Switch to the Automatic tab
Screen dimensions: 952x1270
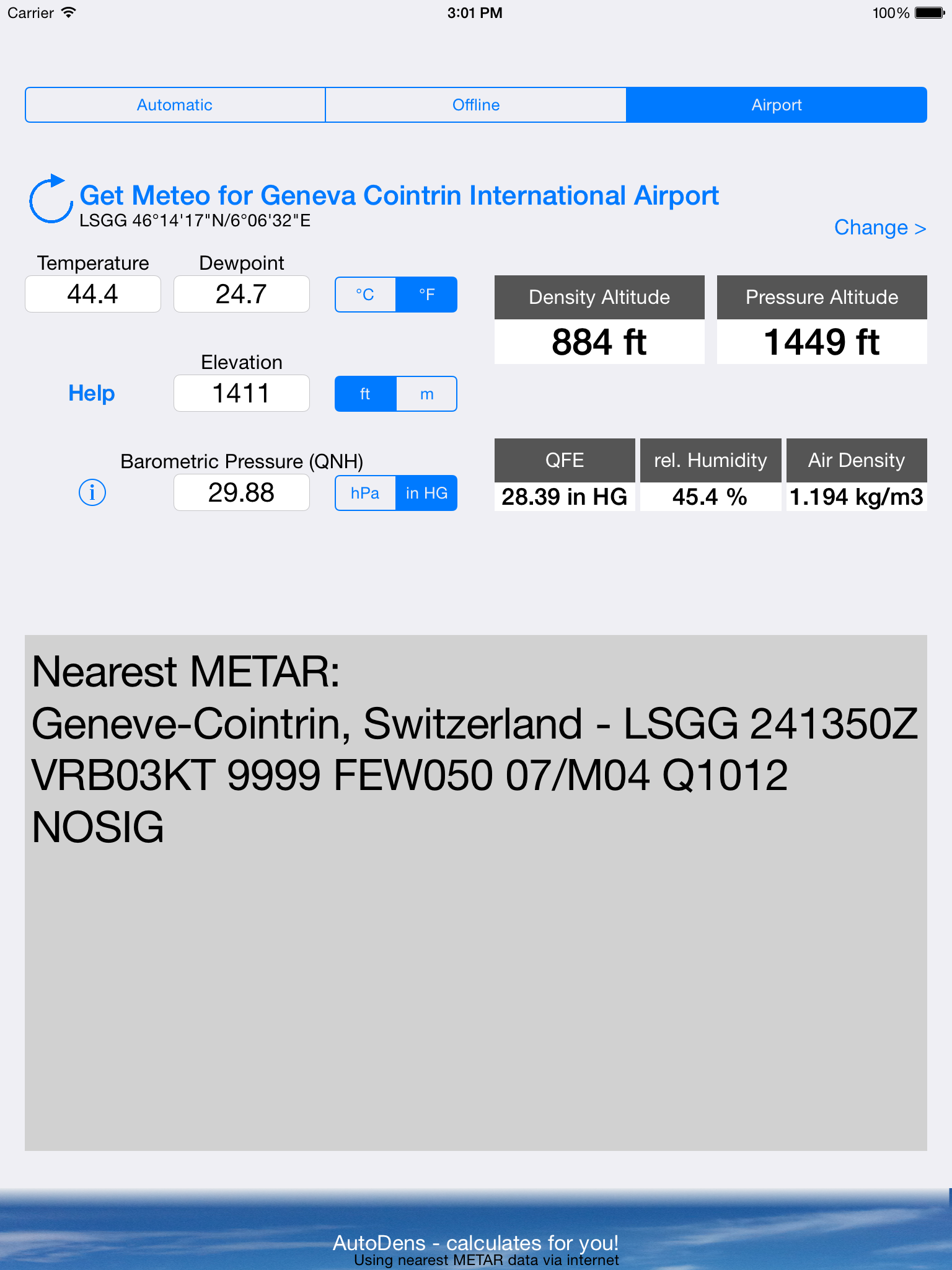click(x=174, y=104)
